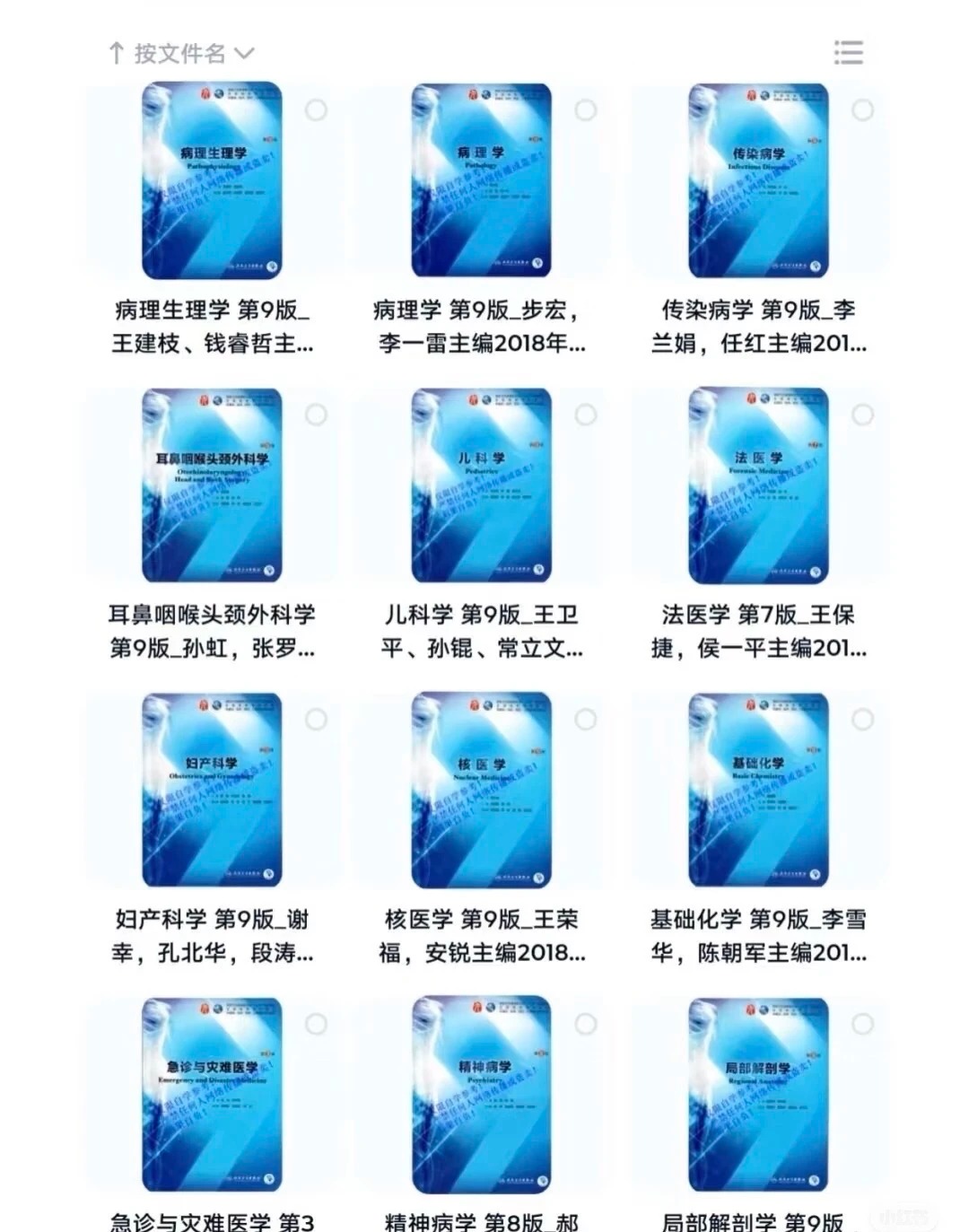Screen dimensions: 969x1232
Task: Open the 病理学 第9版 file
Action: click(481, 180)
